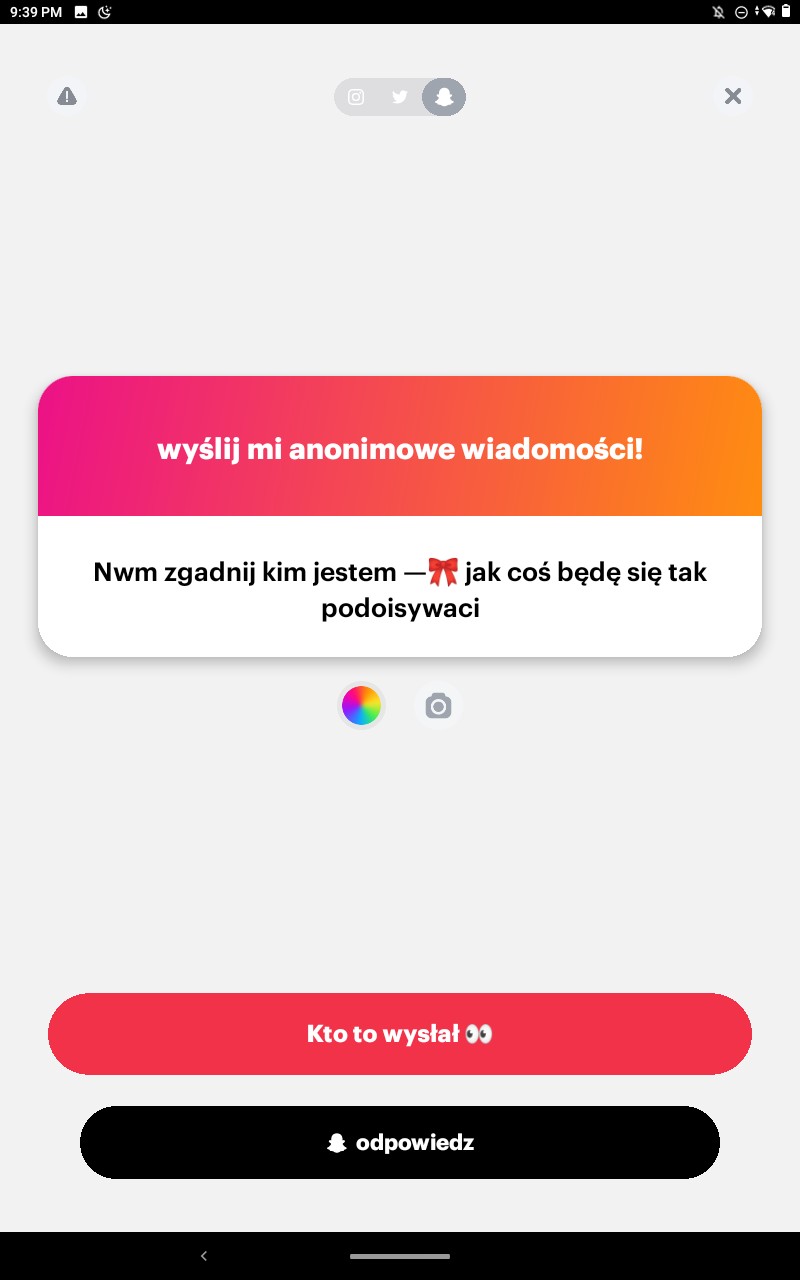The height and width of the screenshot is (1280, 800).
Task: Choose the Snapchat share option
Action: [x=444, y=97]
